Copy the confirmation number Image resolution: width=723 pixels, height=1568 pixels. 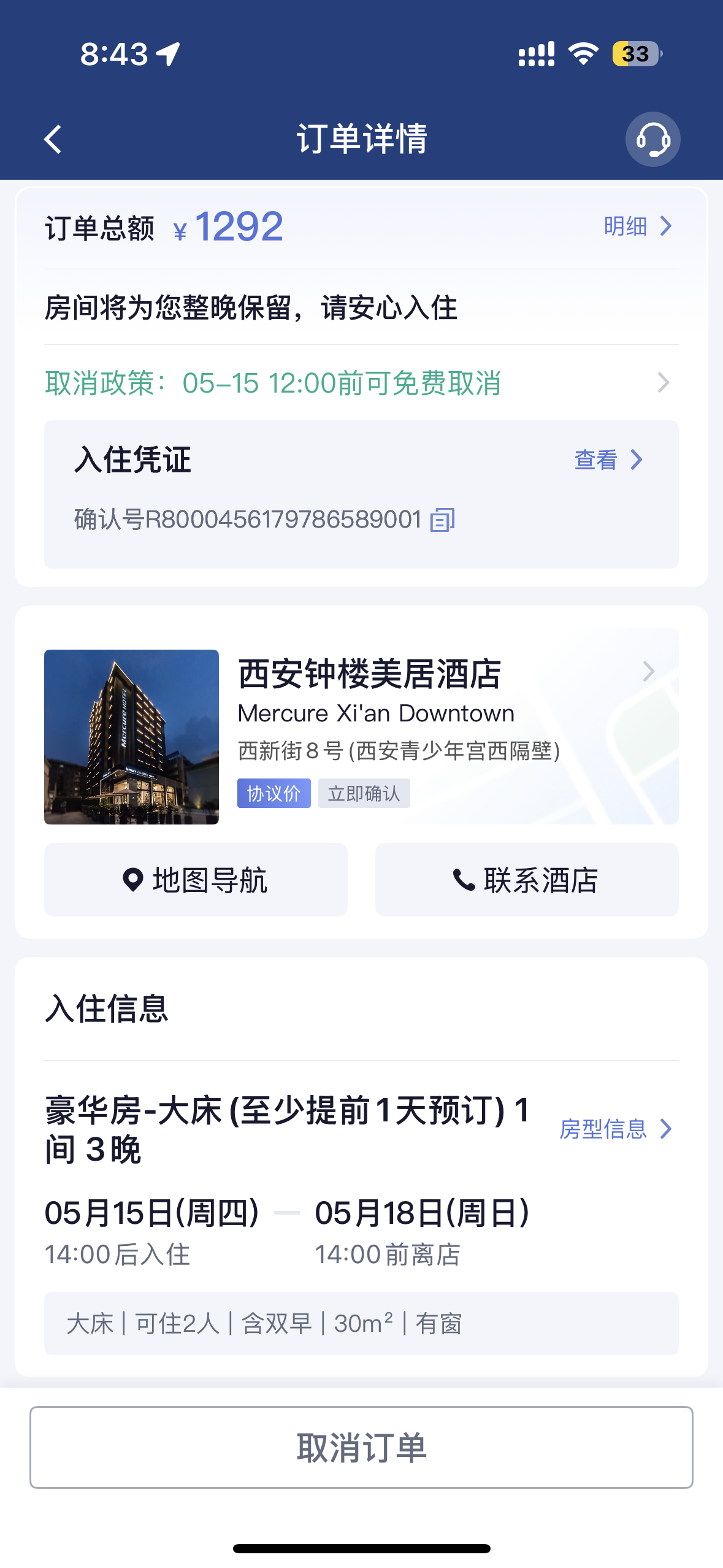443,520
